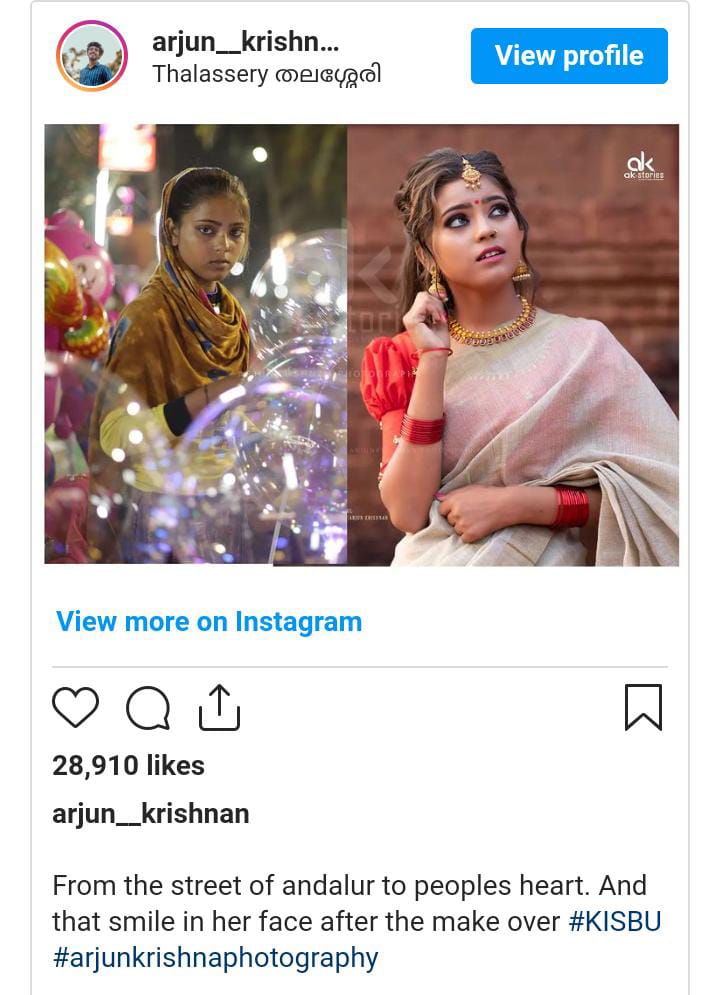Image resolution: width=720 pixels, height=995 pixels.
Task: Share this post via share icon
Action: [x=219, y=708]
